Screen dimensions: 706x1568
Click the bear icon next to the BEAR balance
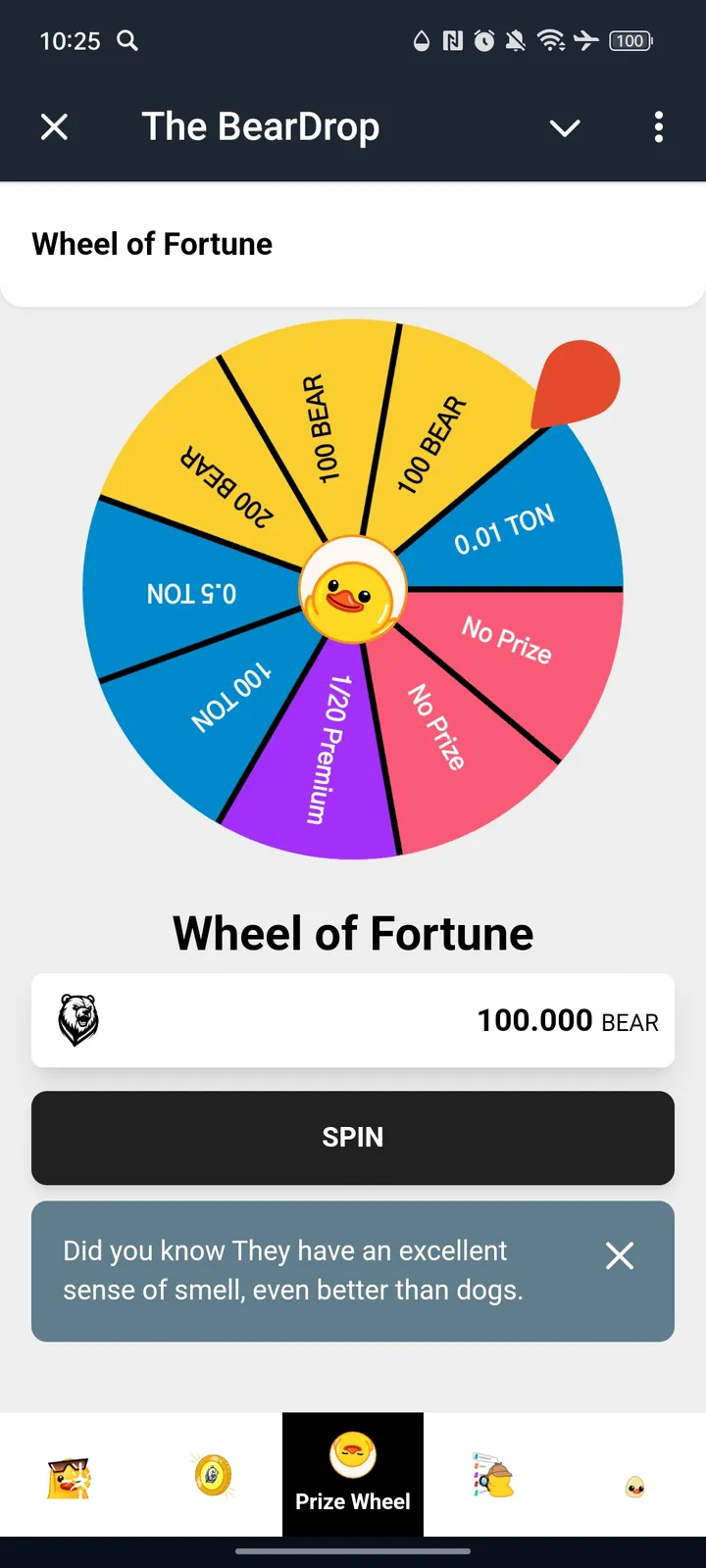coord(78,1019)
